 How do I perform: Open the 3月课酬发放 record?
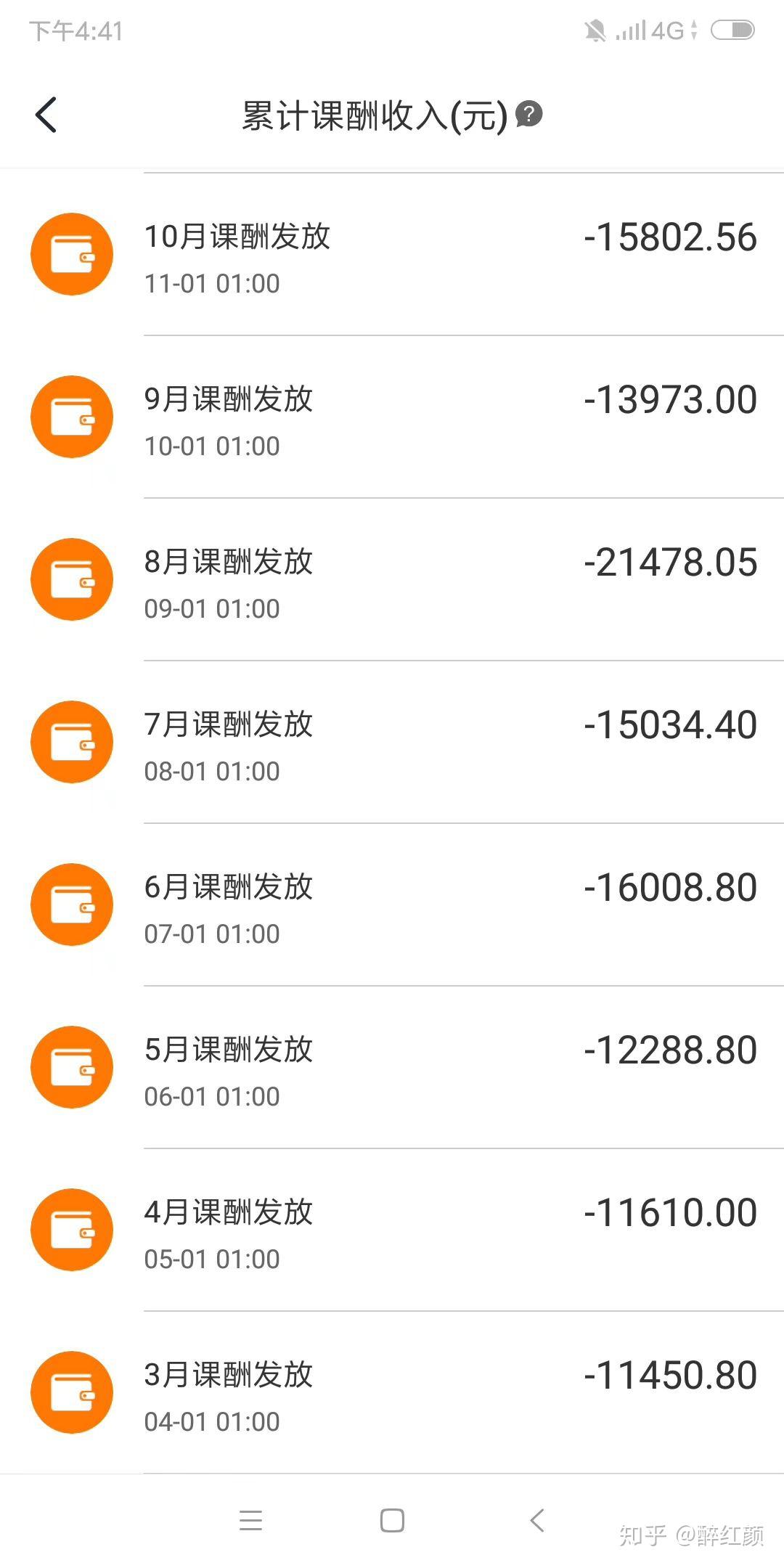[392, 1392]
